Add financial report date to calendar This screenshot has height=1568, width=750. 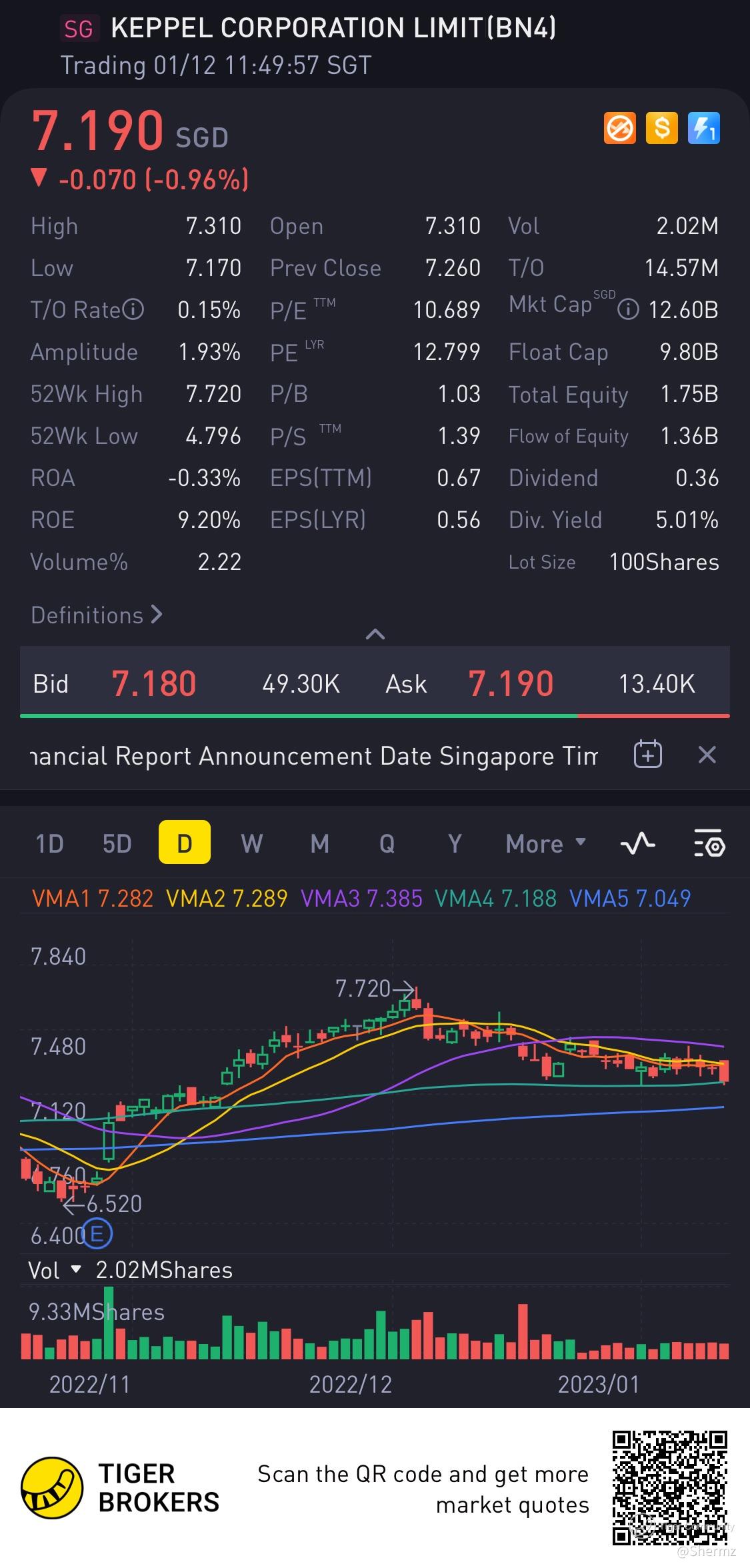[x=647, y=755]
